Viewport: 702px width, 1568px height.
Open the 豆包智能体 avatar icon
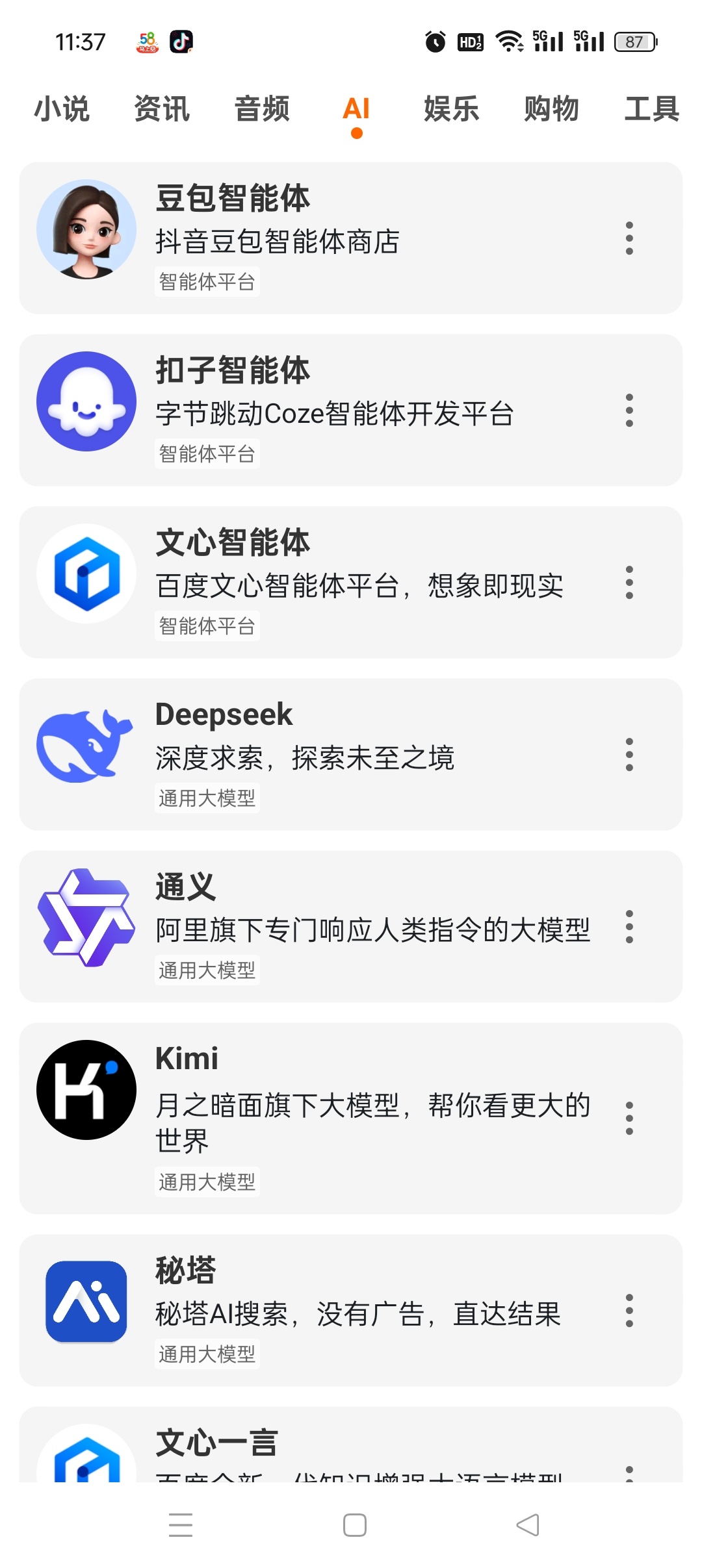click(x=86, y=231)
